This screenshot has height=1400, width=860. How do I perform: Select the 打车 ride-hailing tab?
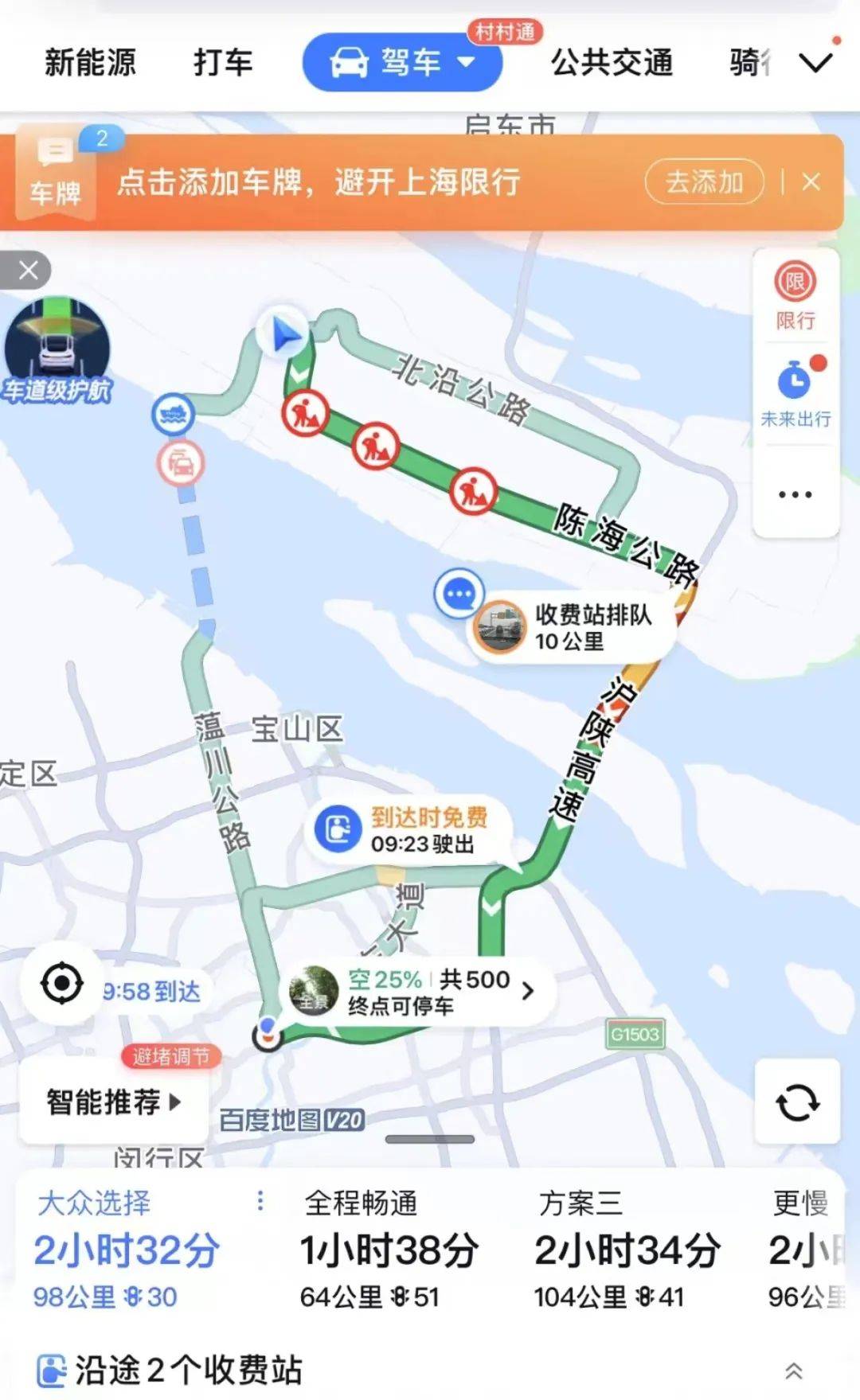click(223, 62)
